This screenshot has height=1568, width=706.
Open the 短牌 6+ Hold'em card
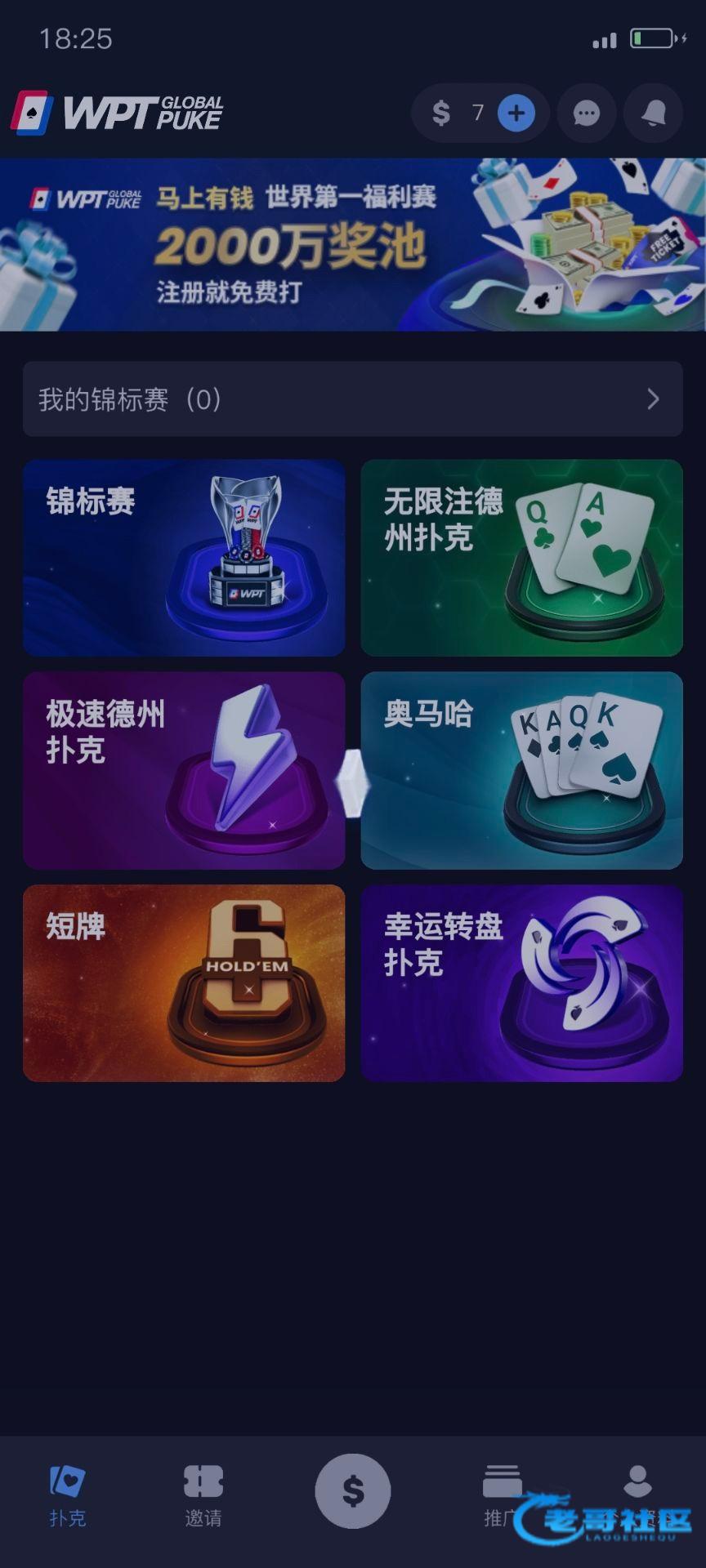pyautogui.click(x=184, y=983)
